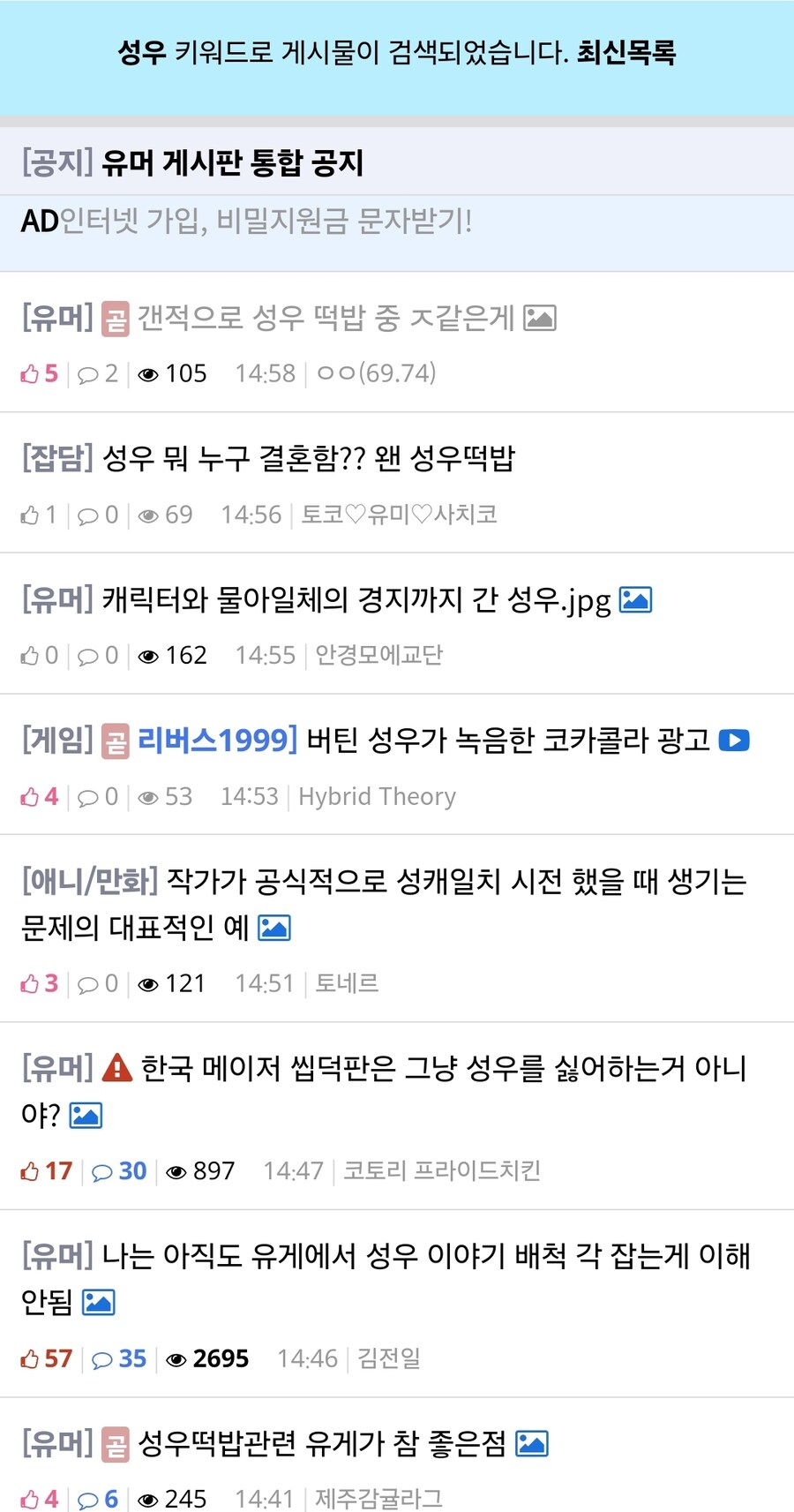Screen dimensions: 794x1512
Task: Open the post "성우떡밥관련 유게가 참 좋은점"
Action: click(326, 1443)
